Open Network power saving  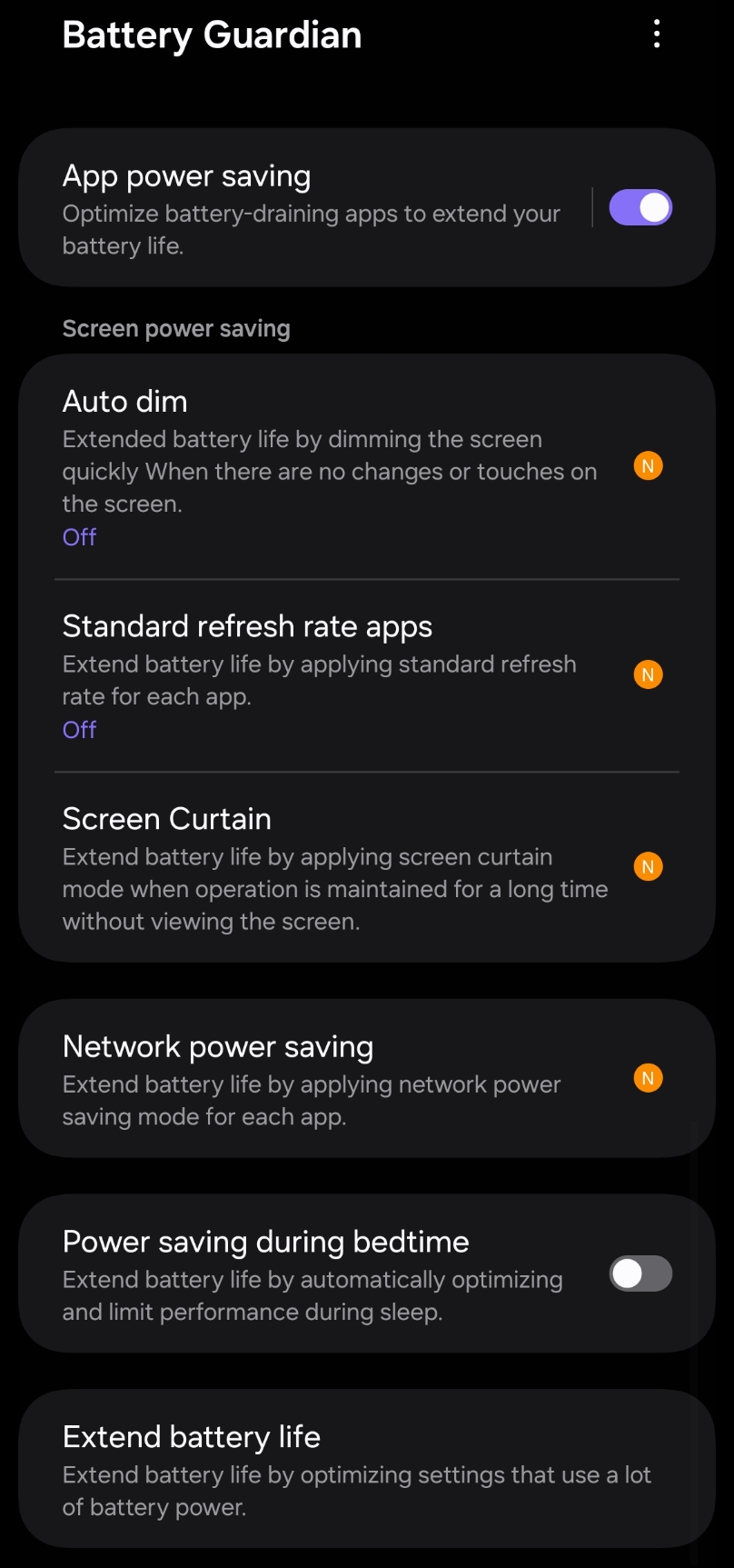[x=327, y=1079]
